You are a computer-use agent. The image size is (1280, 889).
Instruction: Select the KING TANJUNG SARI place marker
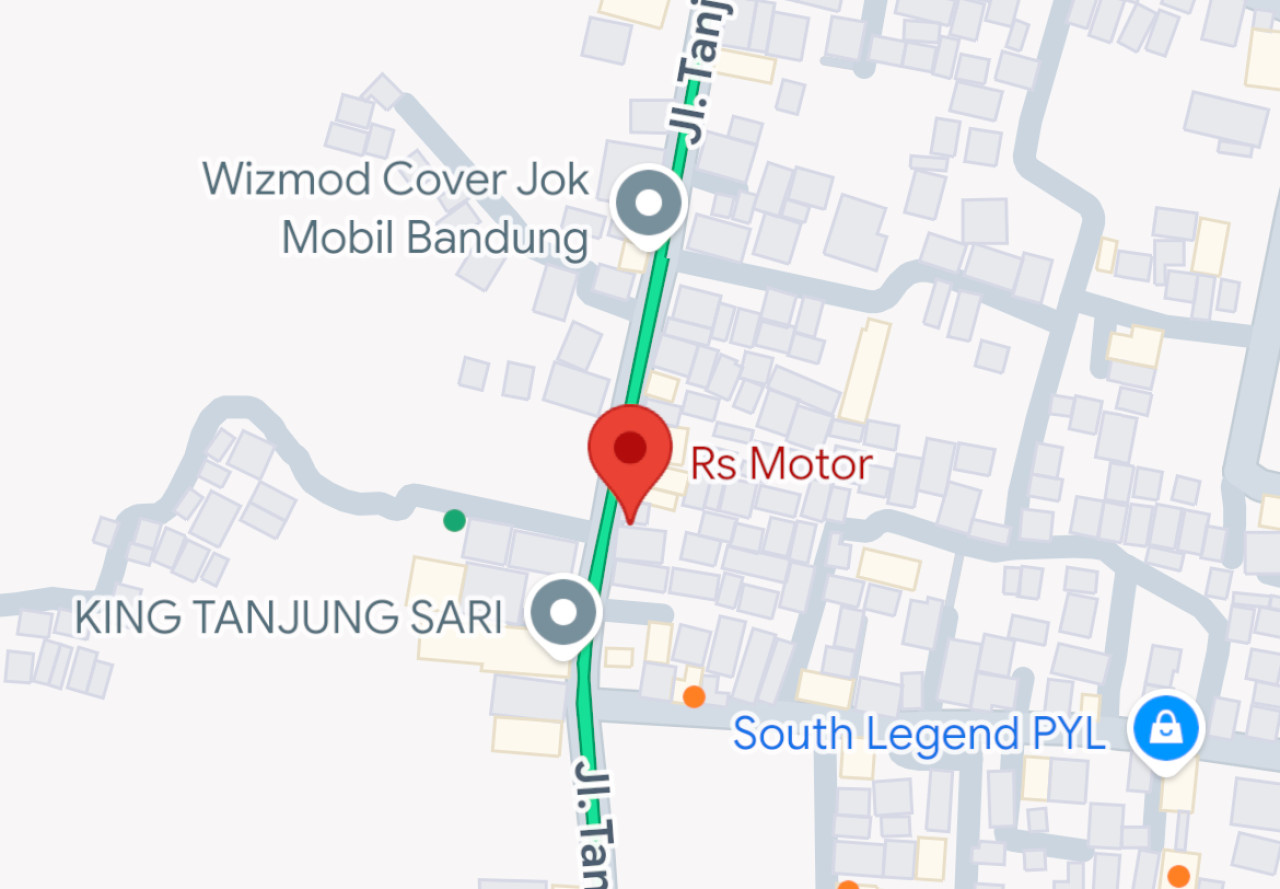click(x=564, y=613)
